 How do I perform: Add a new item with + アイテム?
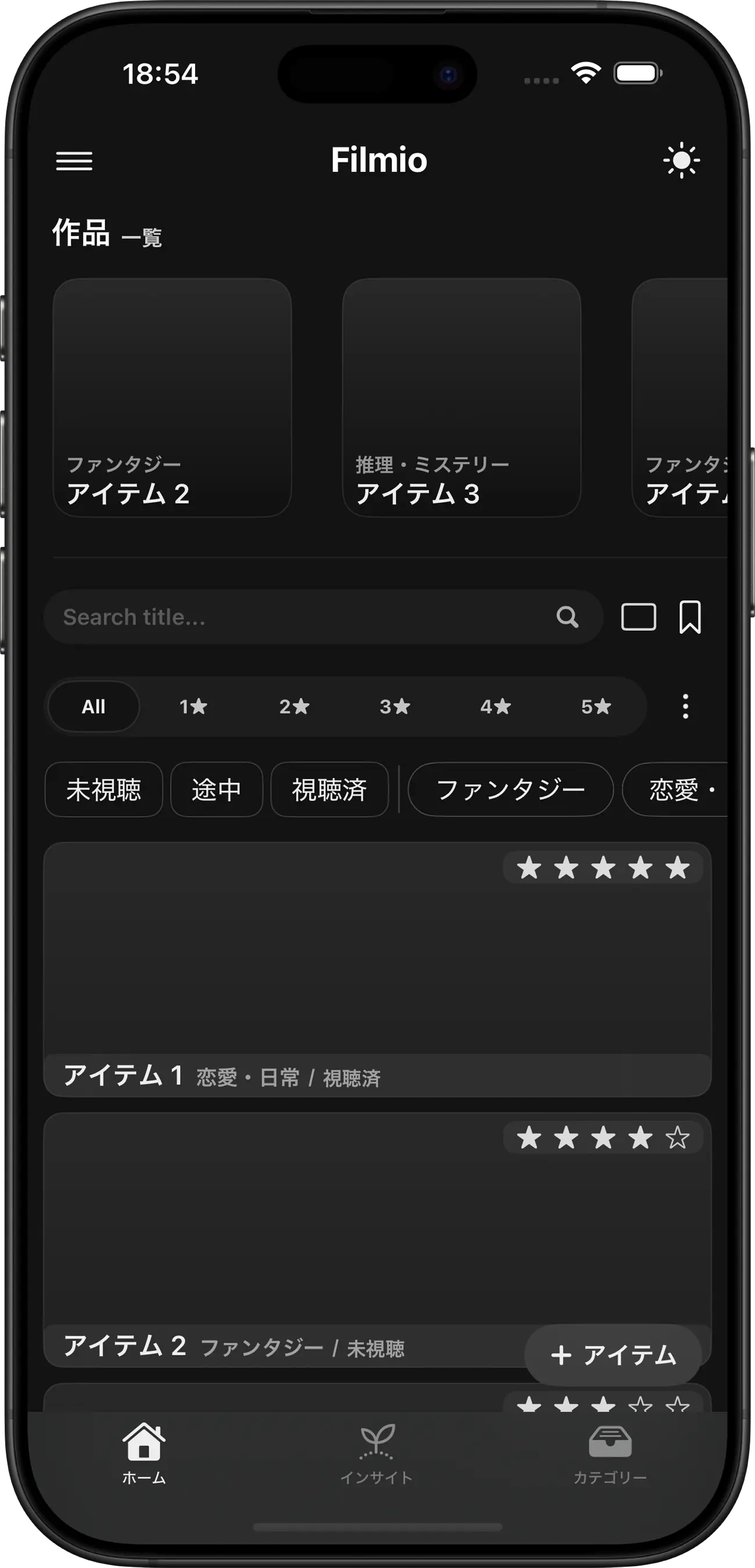[613, 1355]
